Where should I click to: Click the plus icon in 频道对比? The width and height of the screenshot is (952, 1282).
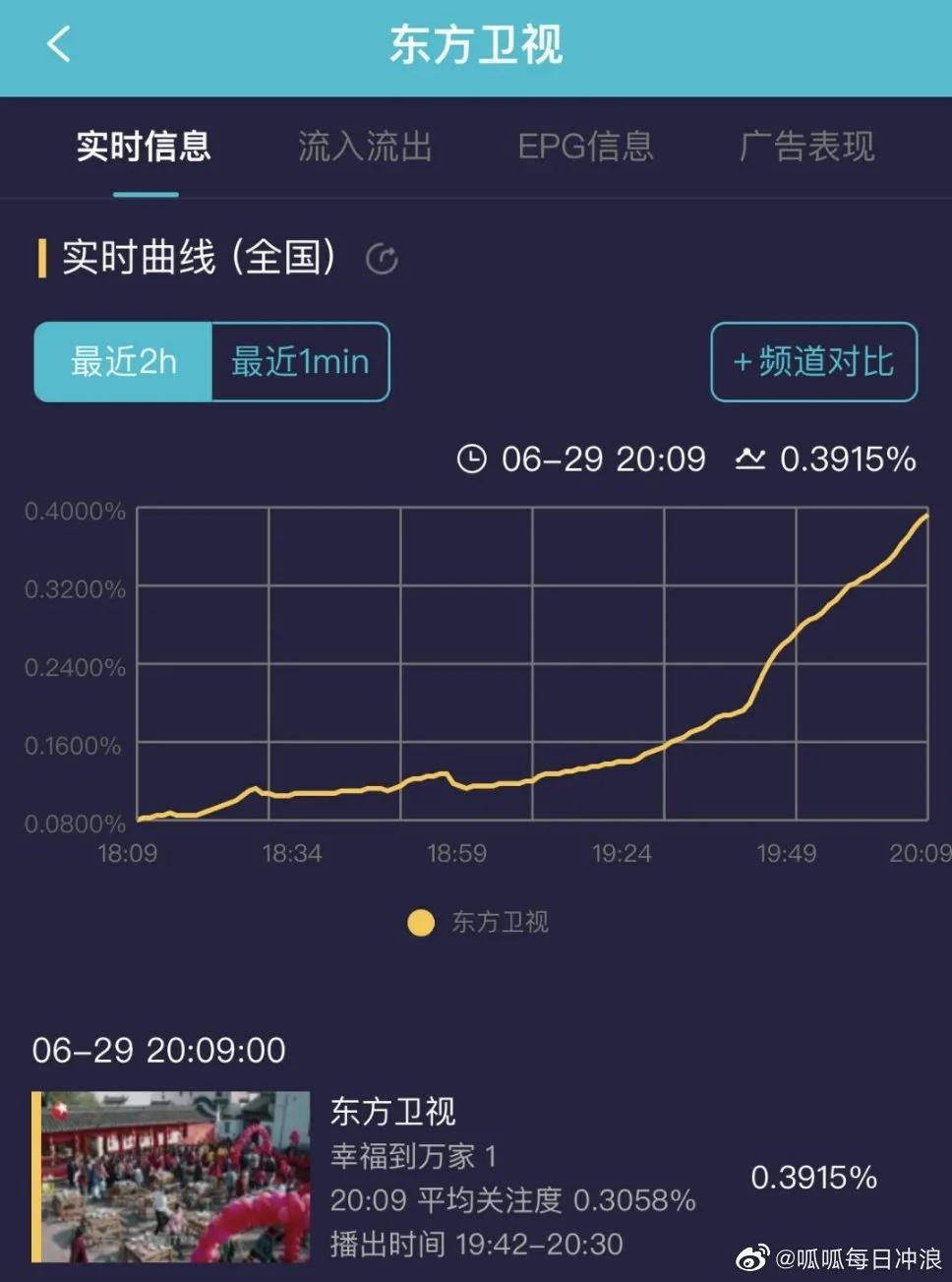click(x=744, y=362)
